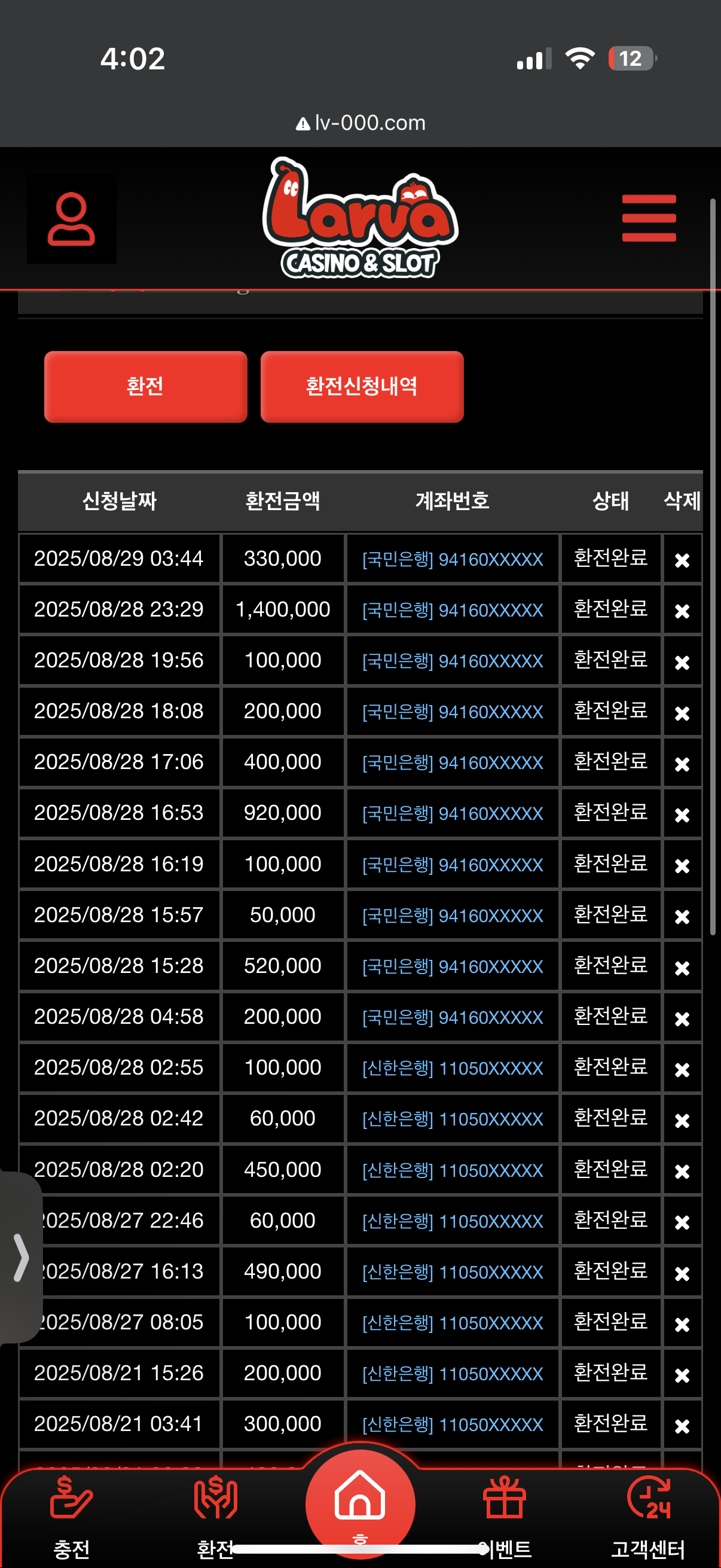721x1568 pixels.
Task: Open the red hamburger menu
Action: pyautogui.click(x=649, y=218)
